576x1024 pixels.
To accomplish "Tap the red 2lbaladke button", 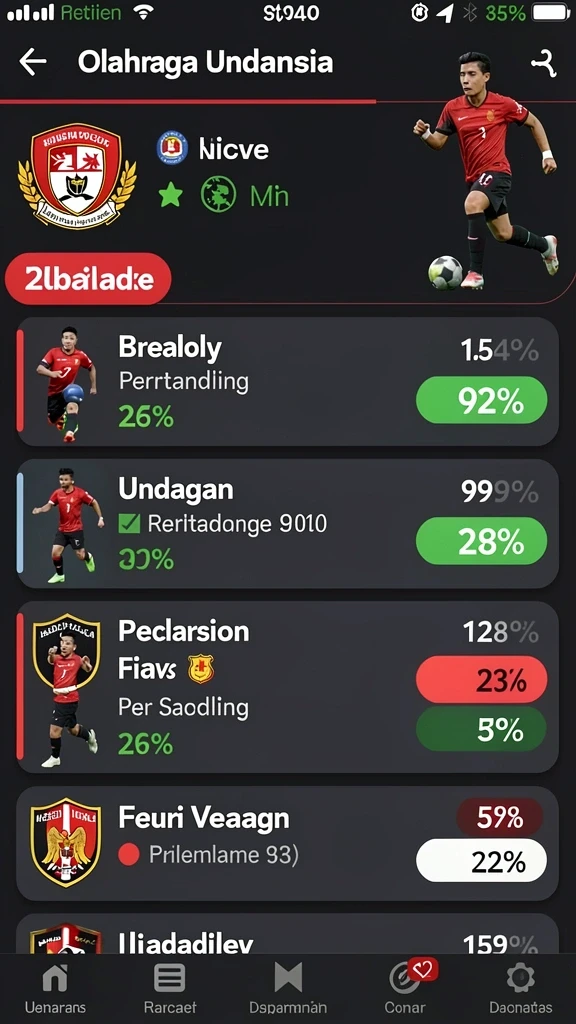I will point(88,280).
